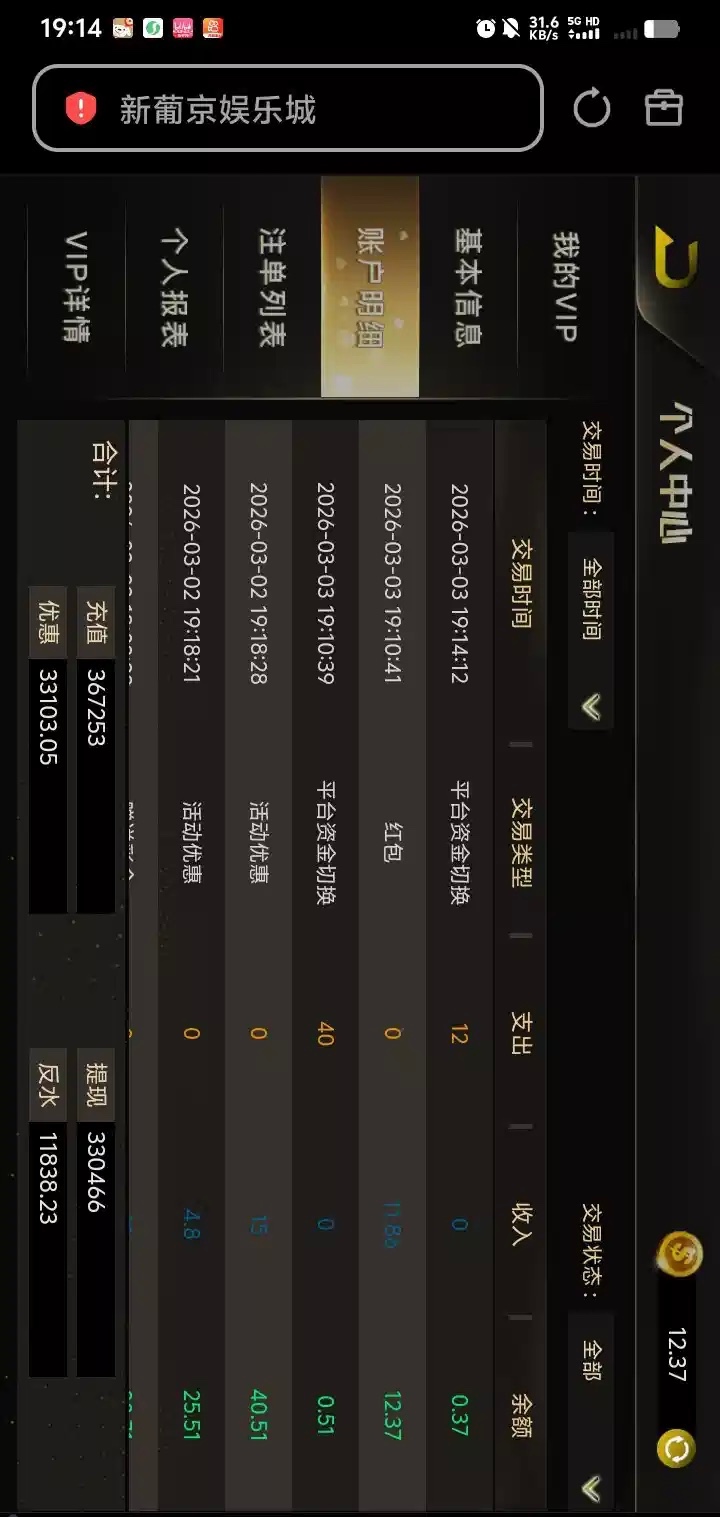Refresh the balance with the gold circular icon
The width and height of the screenshot is (720, 1517).
click(676, 1448)
